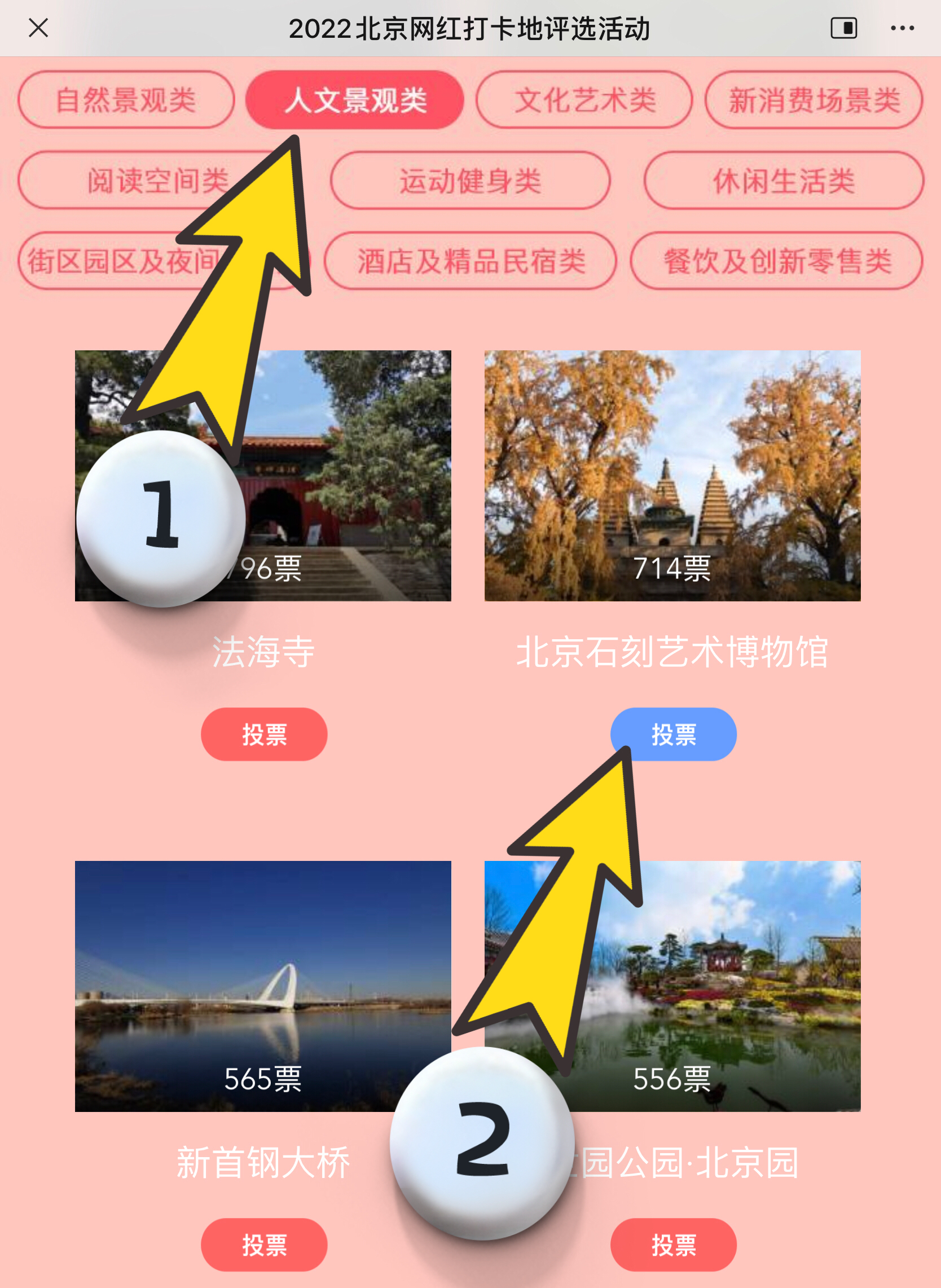This screenshot has width=941, height=1288.
Task: Switch to 文化艺术类 category
Action: pos(584,100)
